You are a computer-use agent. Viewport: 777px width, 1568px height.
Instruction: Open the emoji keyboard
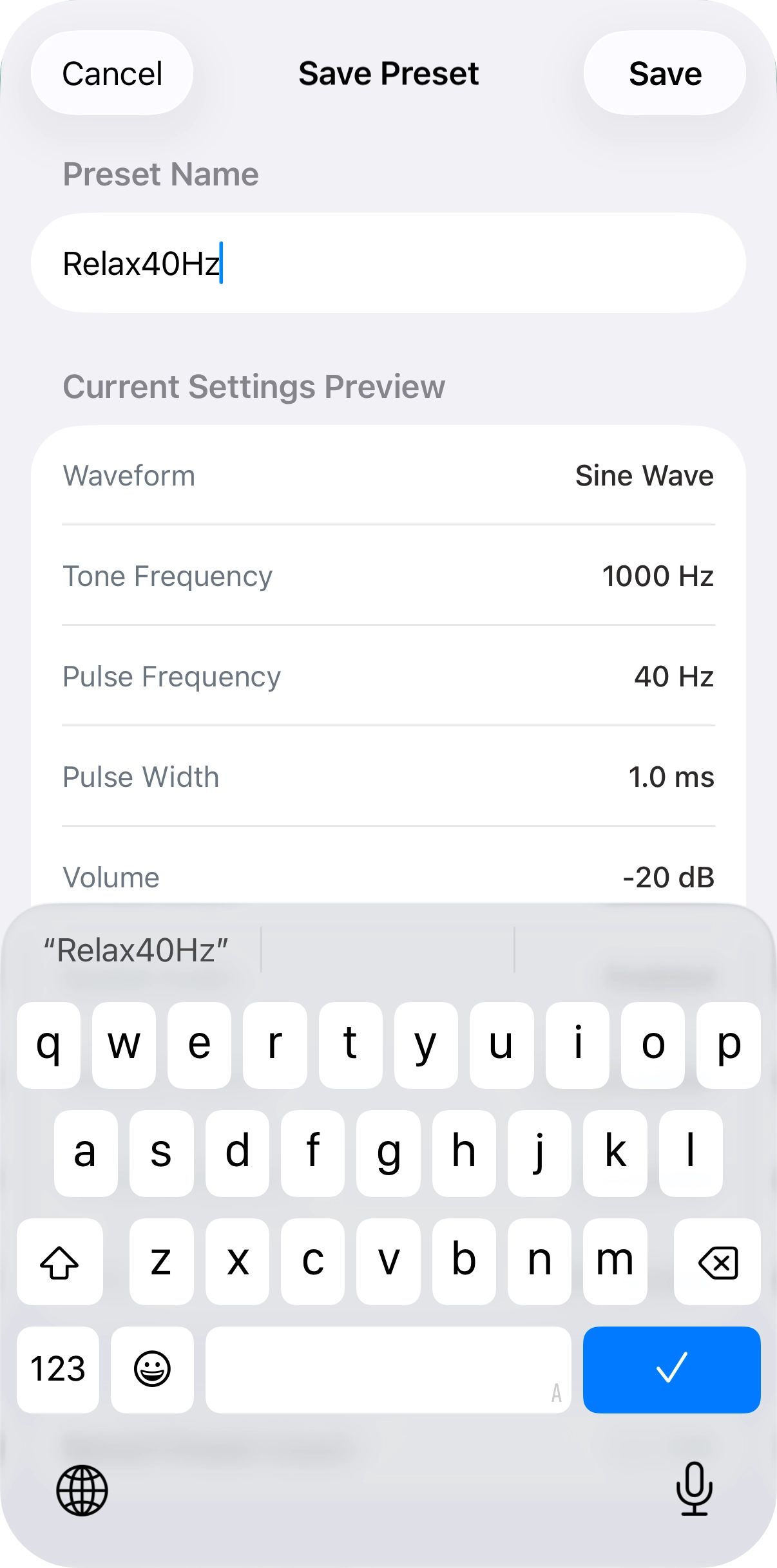point(152,1369)
